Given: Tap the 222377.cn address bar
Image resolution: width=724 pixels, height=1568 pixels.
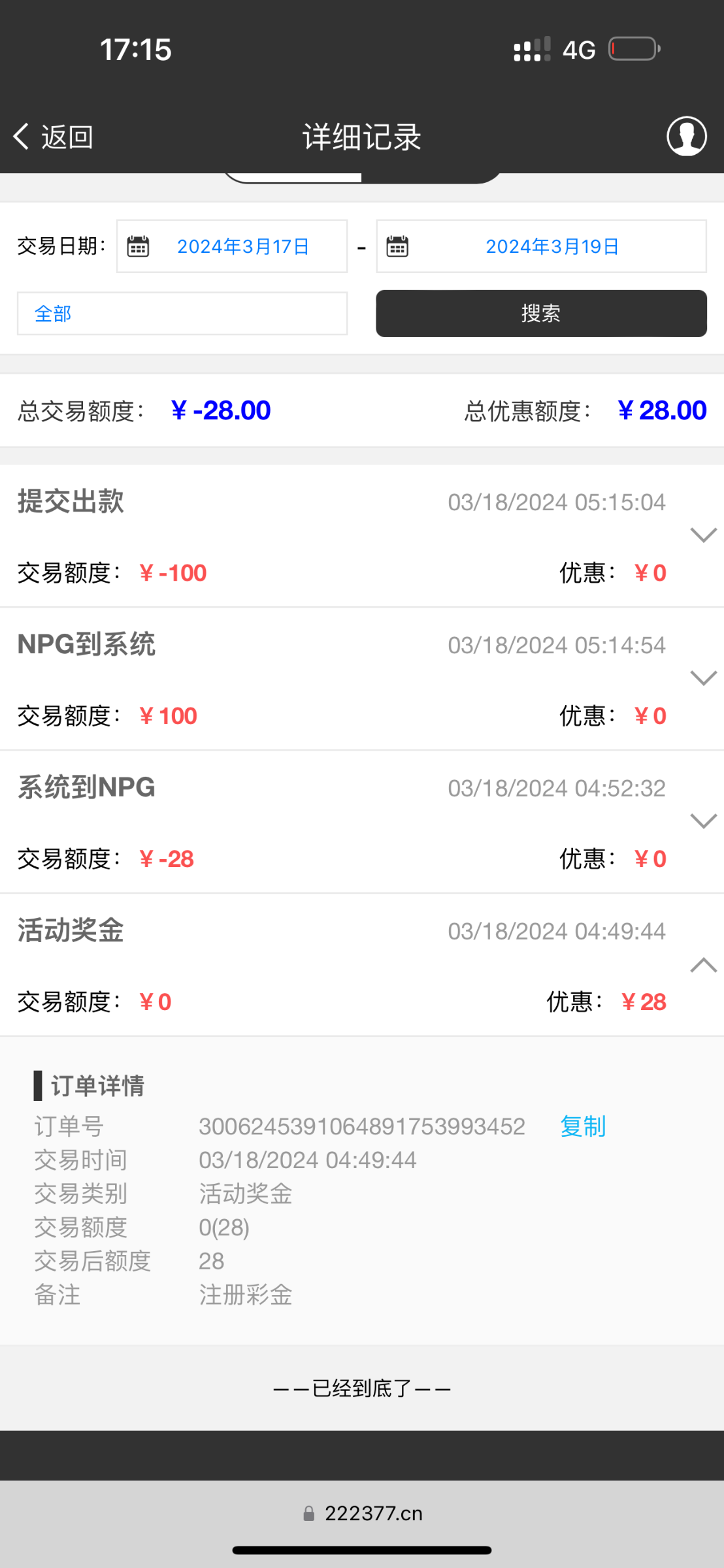Looking at the screenshot, I should point(362,1514).
